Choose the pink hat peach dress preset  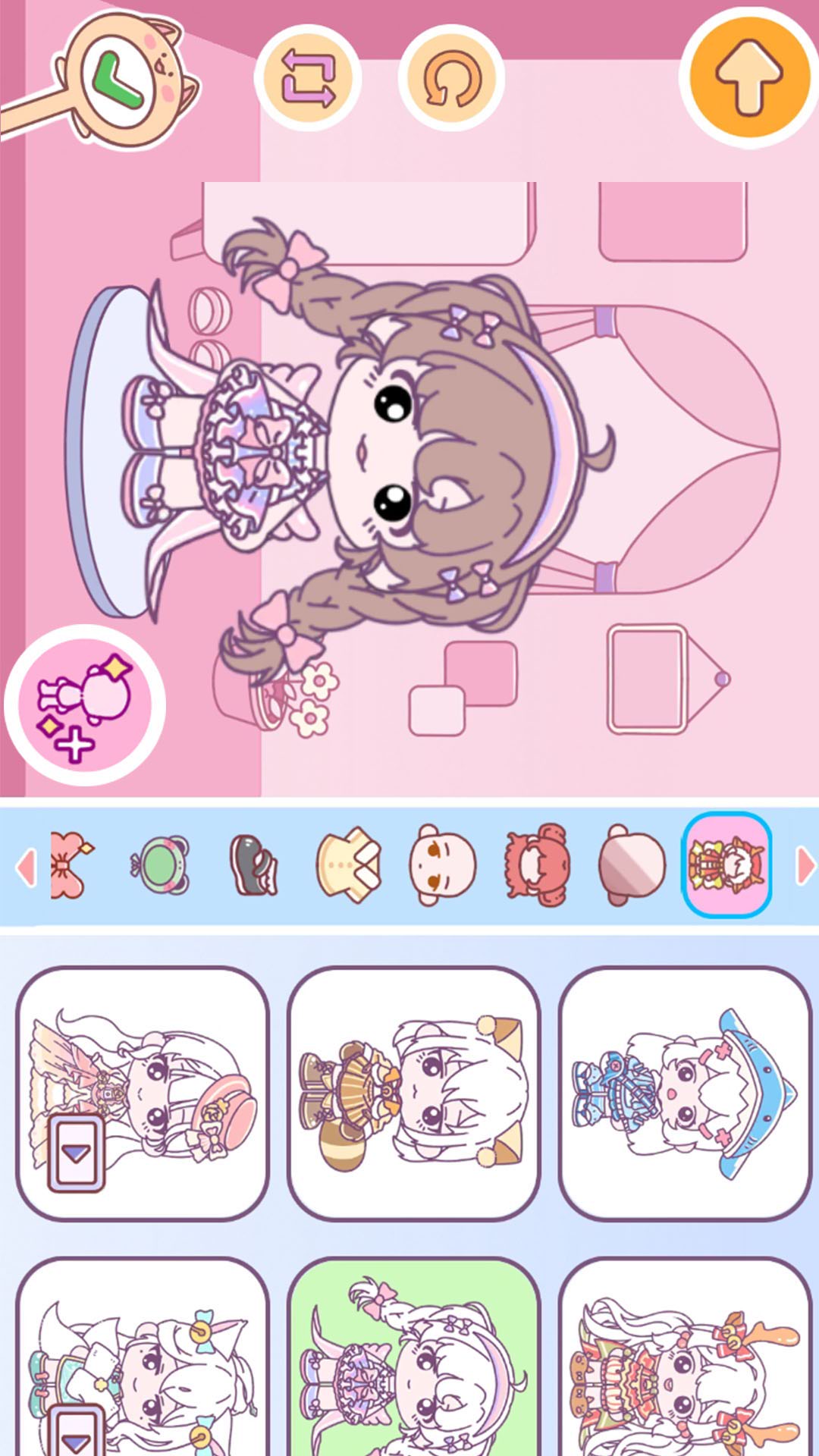143,1093
